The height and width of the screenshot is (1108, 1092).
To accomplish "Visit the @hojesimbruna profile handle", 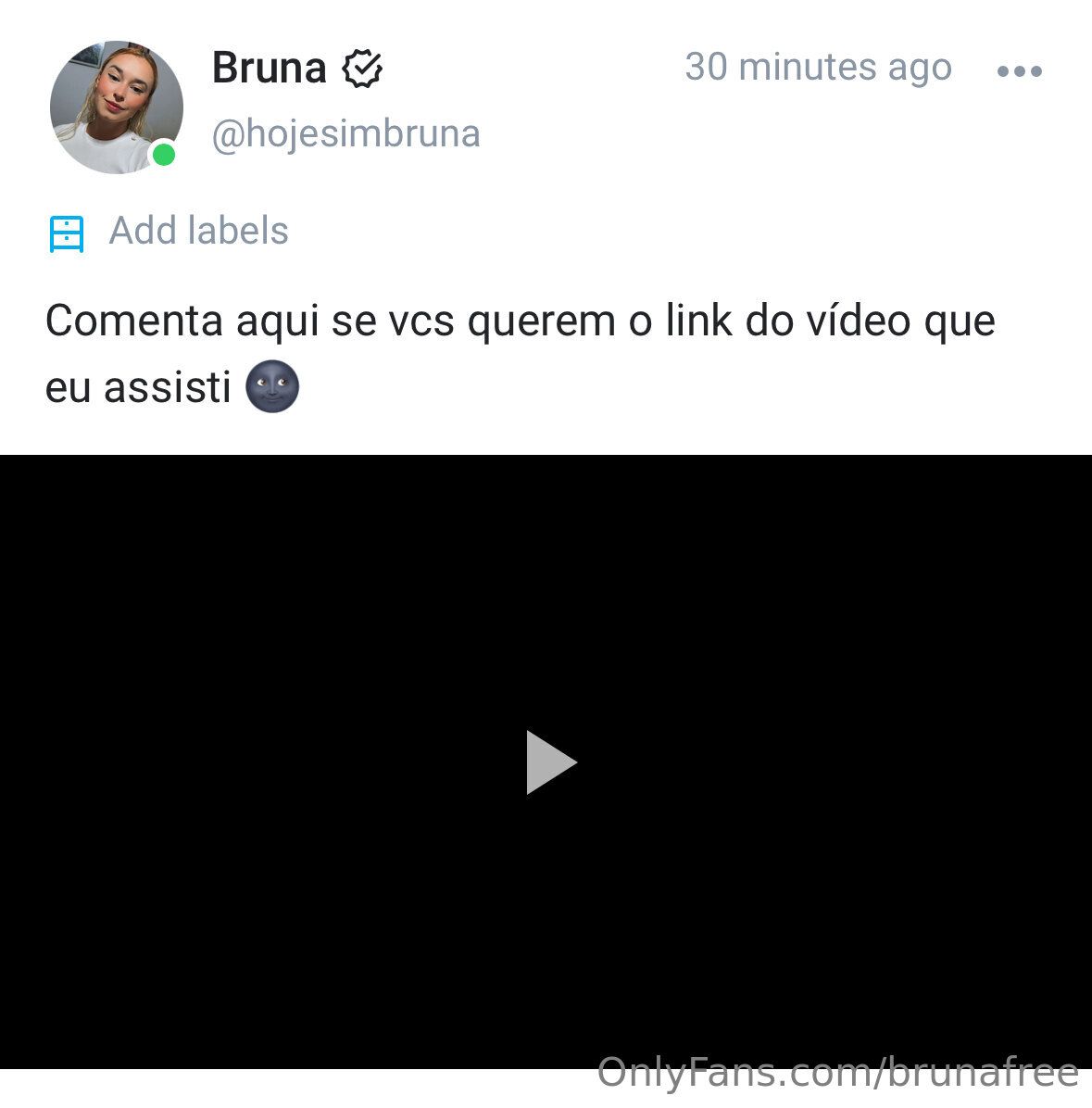I will tap(345, 135).
